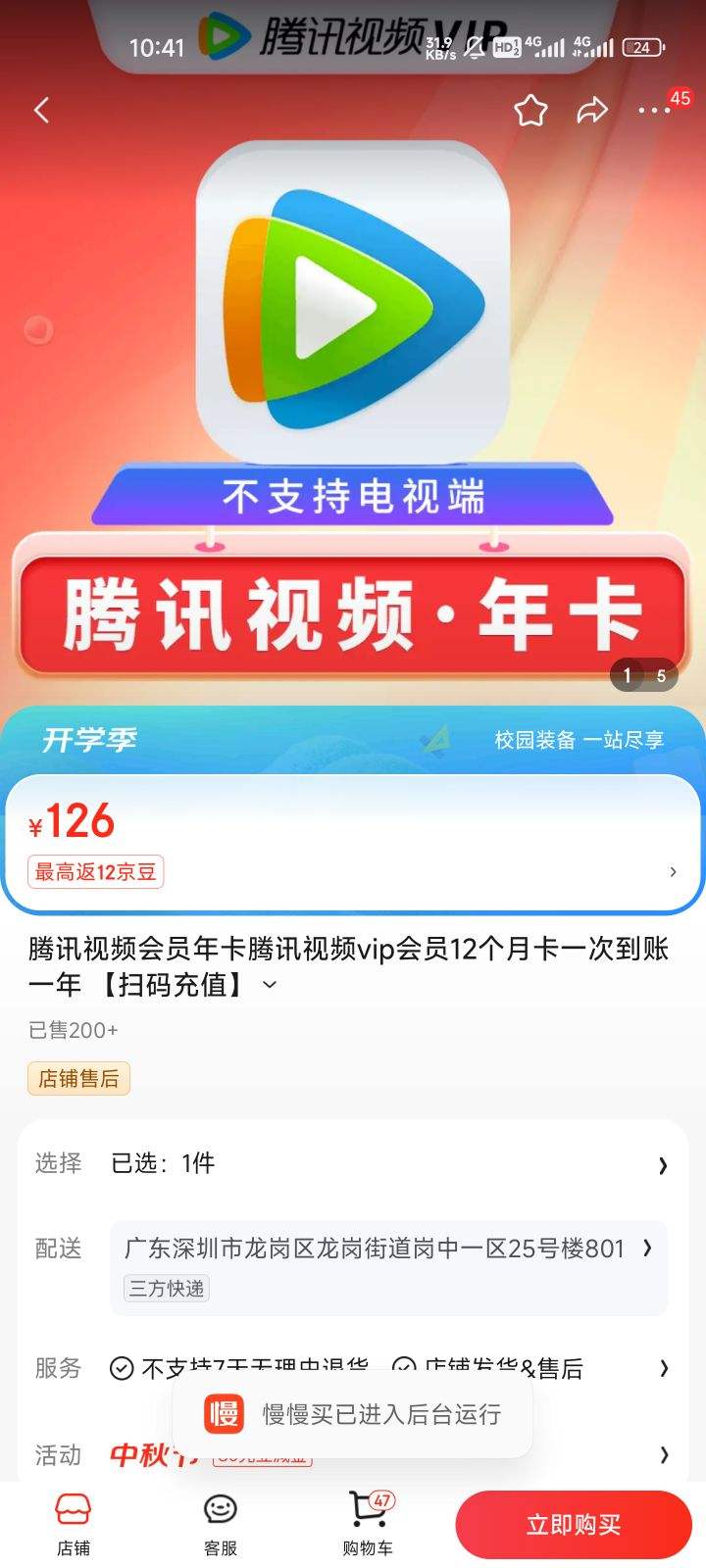Share this product listing

[x=592, y=110]
